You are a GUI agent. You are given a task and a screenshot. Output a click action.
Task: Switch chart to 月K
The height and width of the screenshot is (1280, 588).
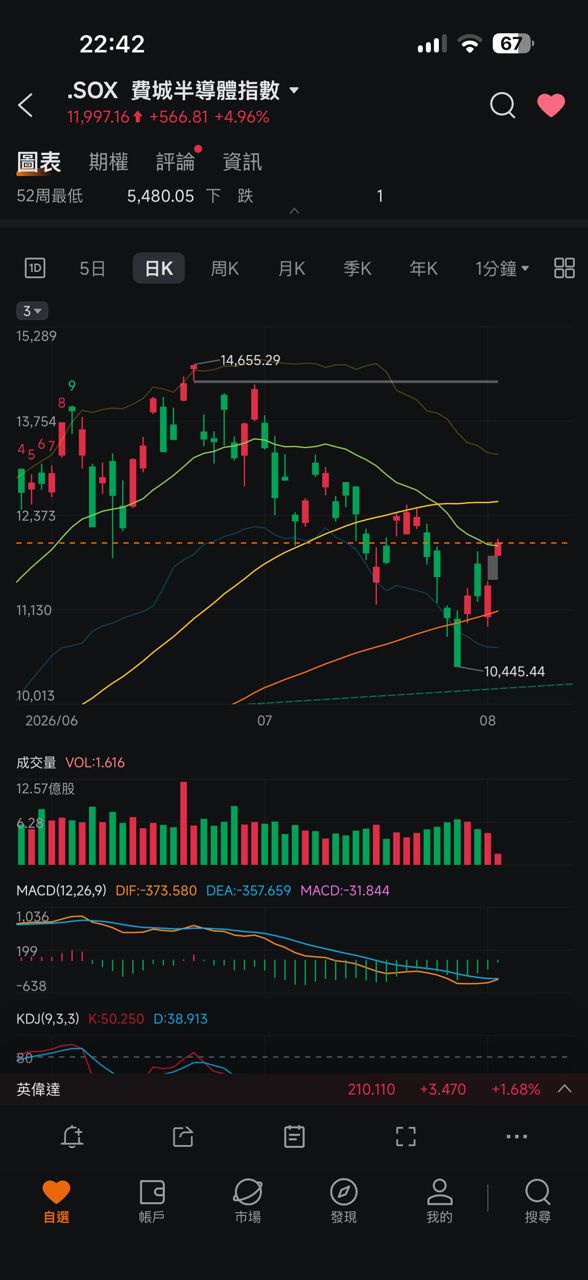click(291, 268)
